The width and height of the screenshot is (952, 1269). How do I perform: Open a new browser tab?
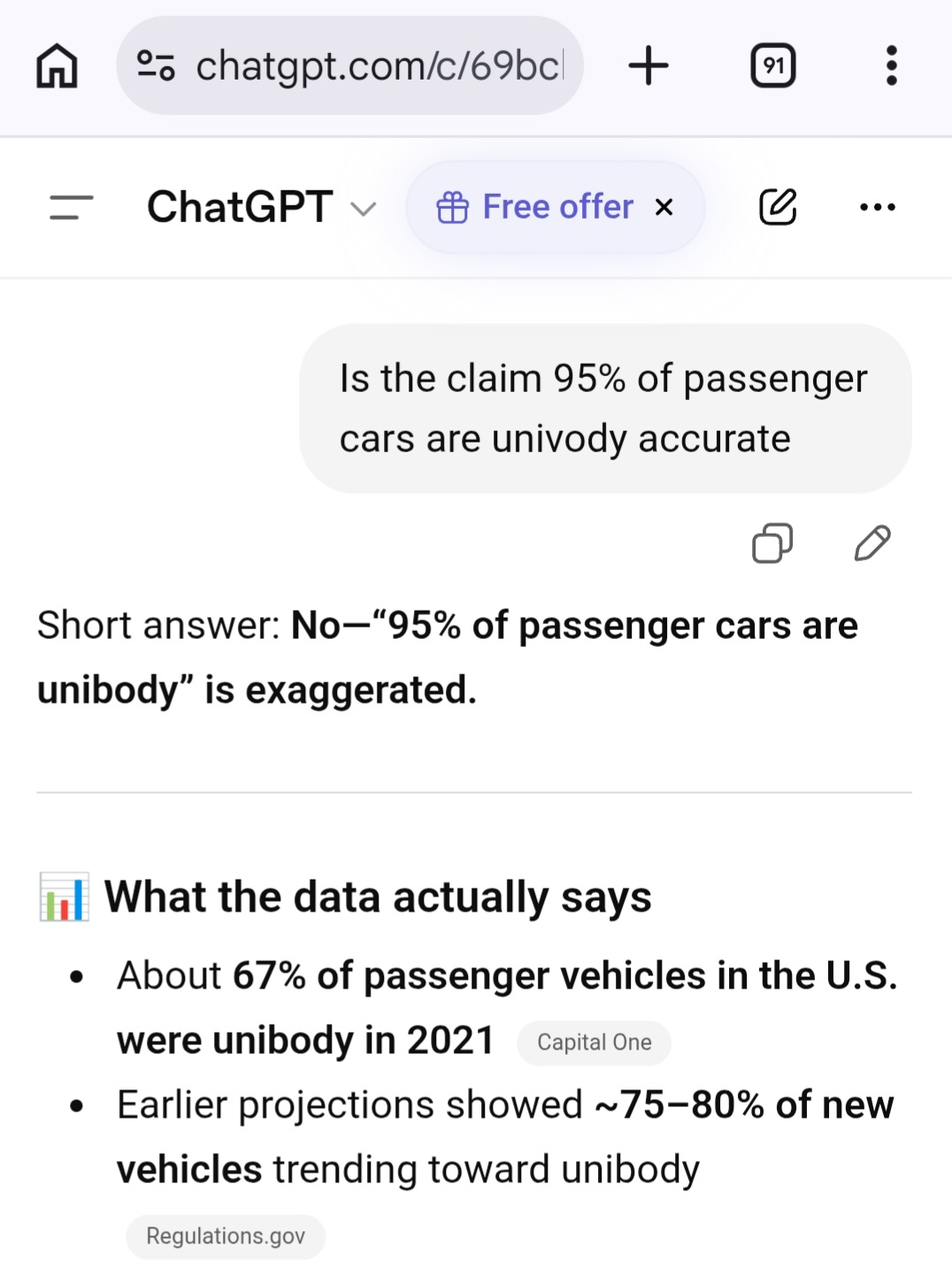pyautogui.click(x=649, y=66)
